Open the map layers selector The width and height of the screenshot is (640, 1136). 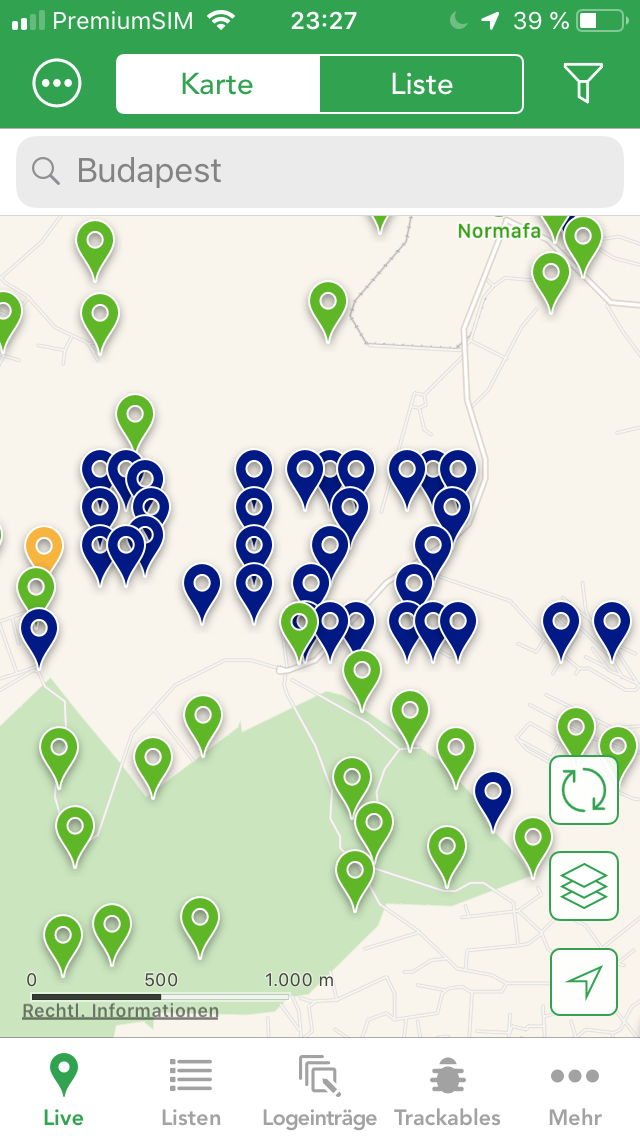[x=583, y=886]
